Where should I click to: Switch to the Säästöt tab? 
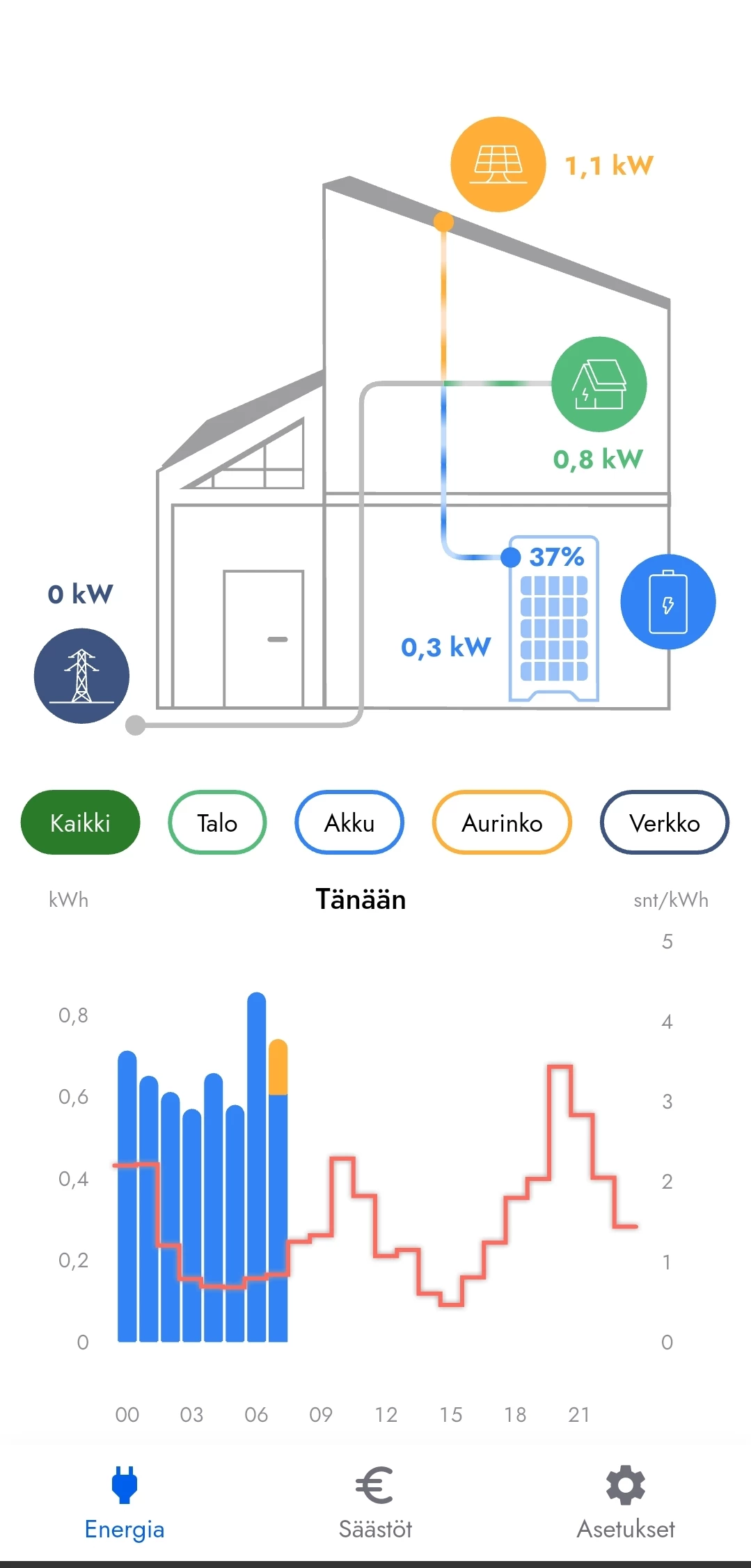click(375, 1503)
